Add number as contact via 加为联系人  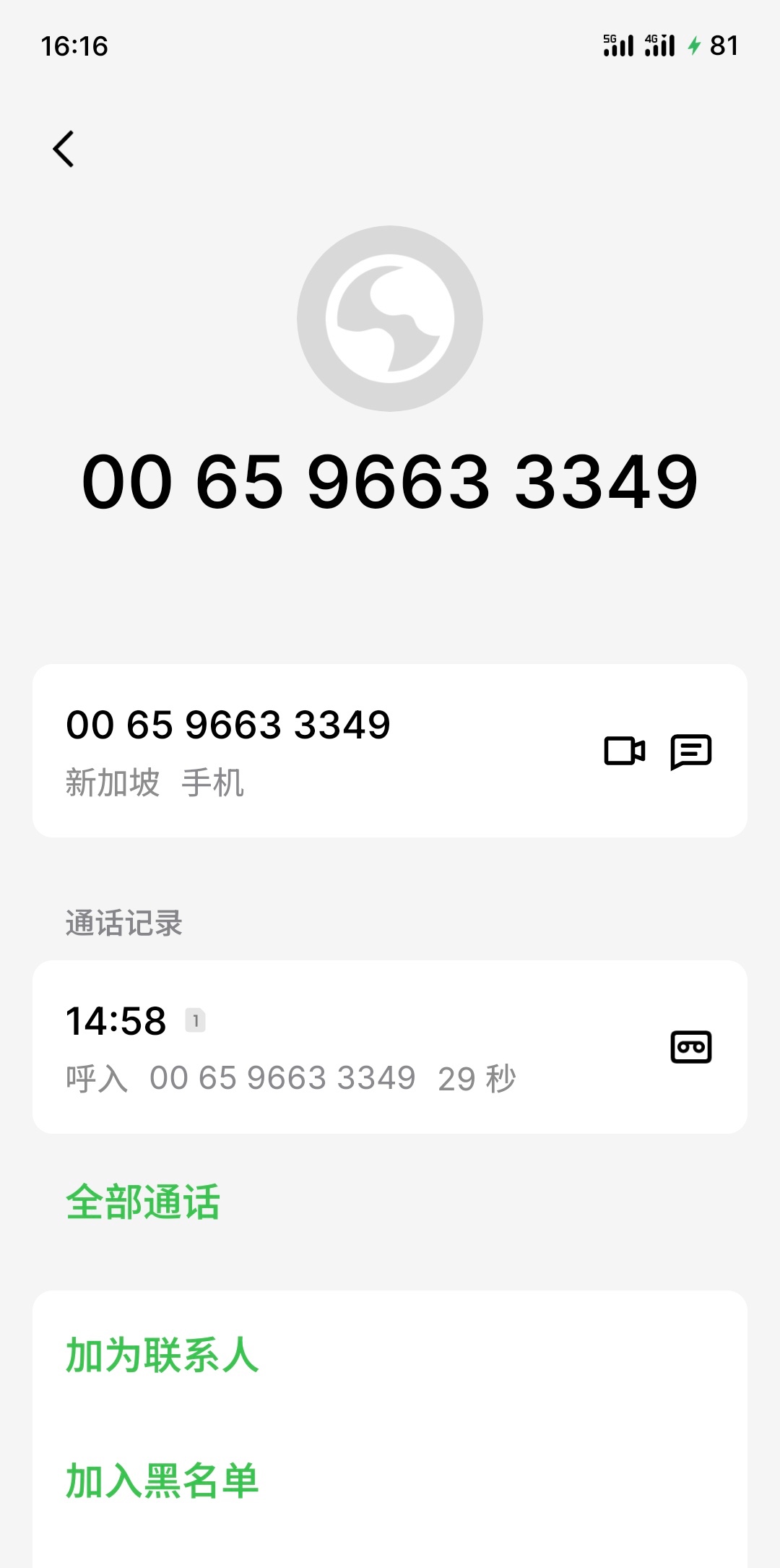point(162,1355)
